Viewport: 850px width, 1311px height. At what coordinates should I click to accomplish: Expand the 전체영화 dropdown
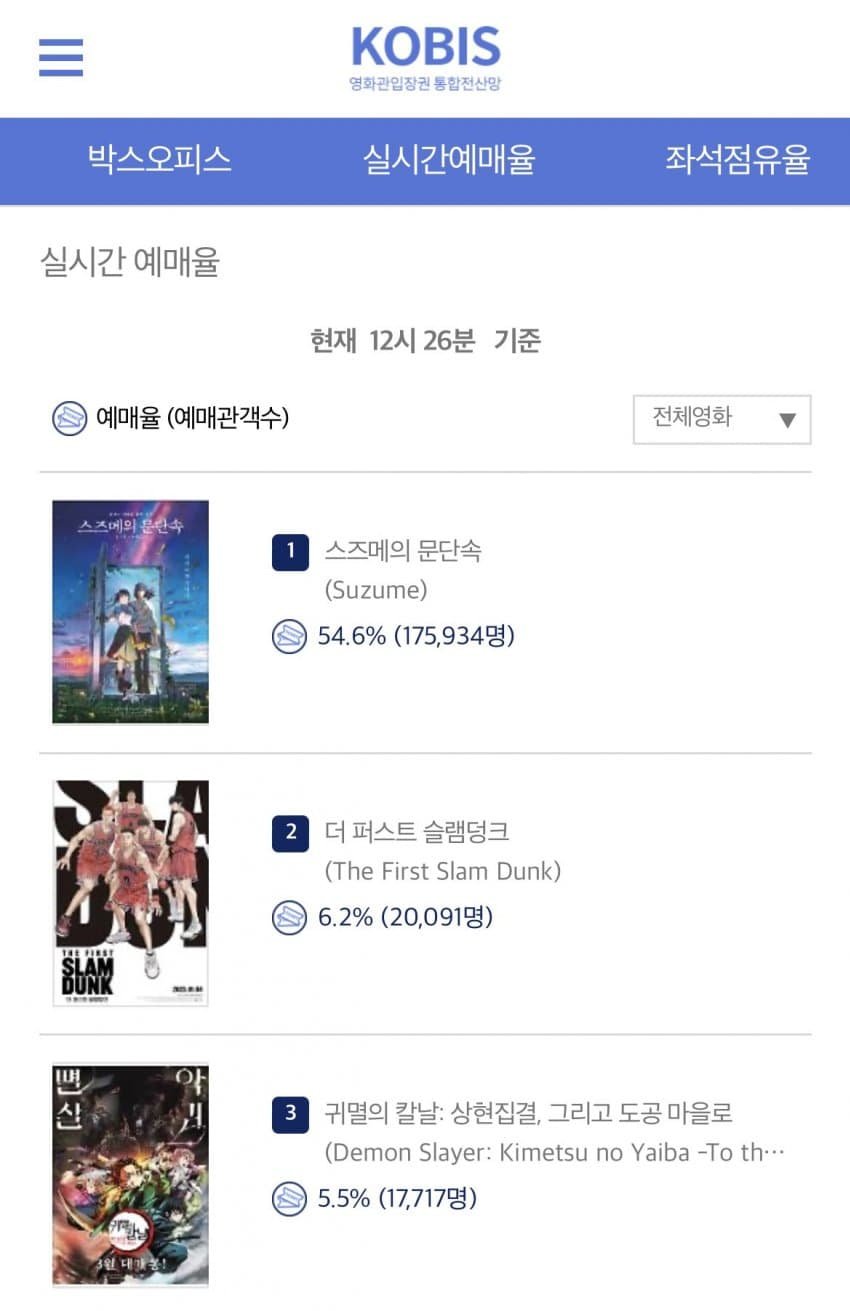[721, 419]
